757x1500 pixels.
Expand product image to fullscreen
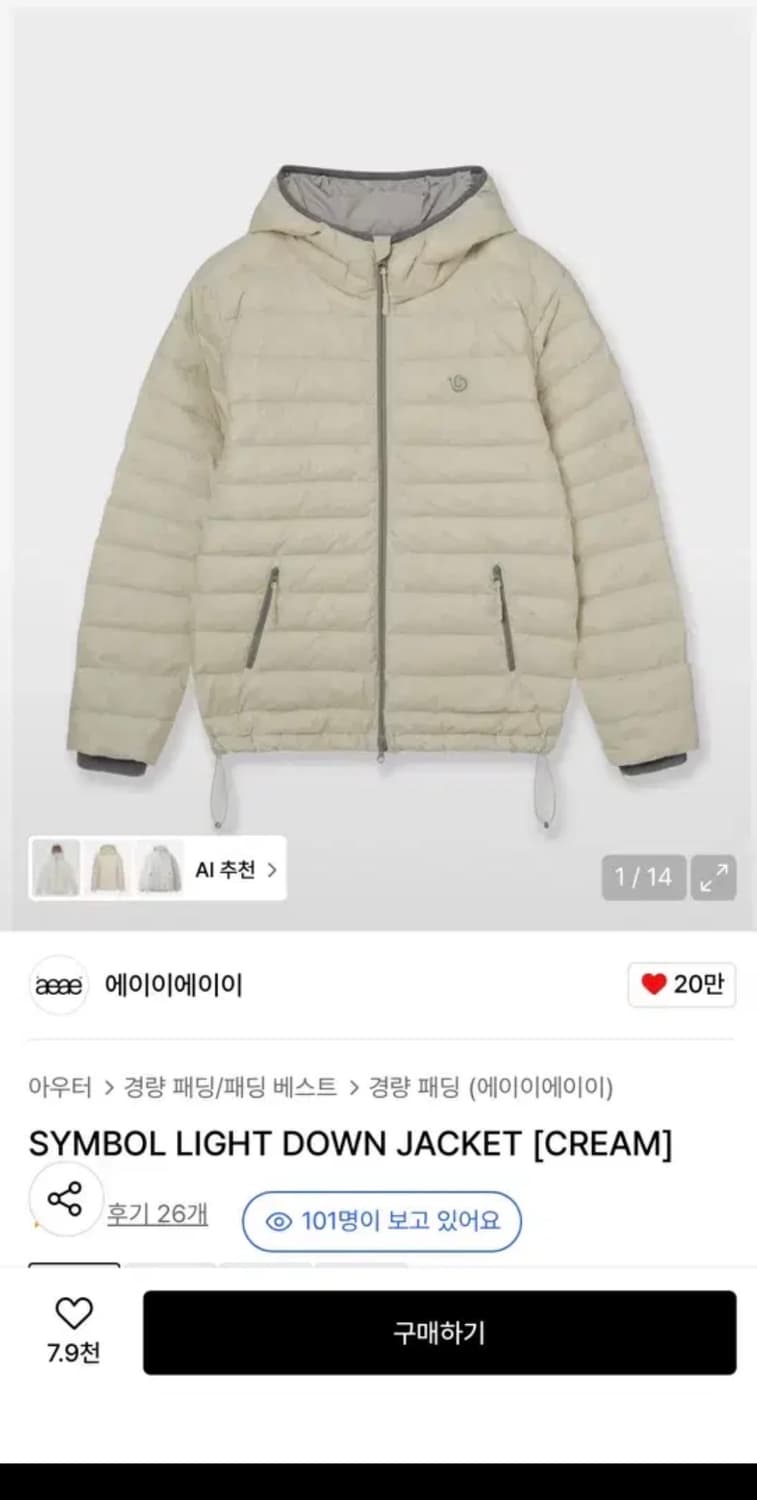713,878
